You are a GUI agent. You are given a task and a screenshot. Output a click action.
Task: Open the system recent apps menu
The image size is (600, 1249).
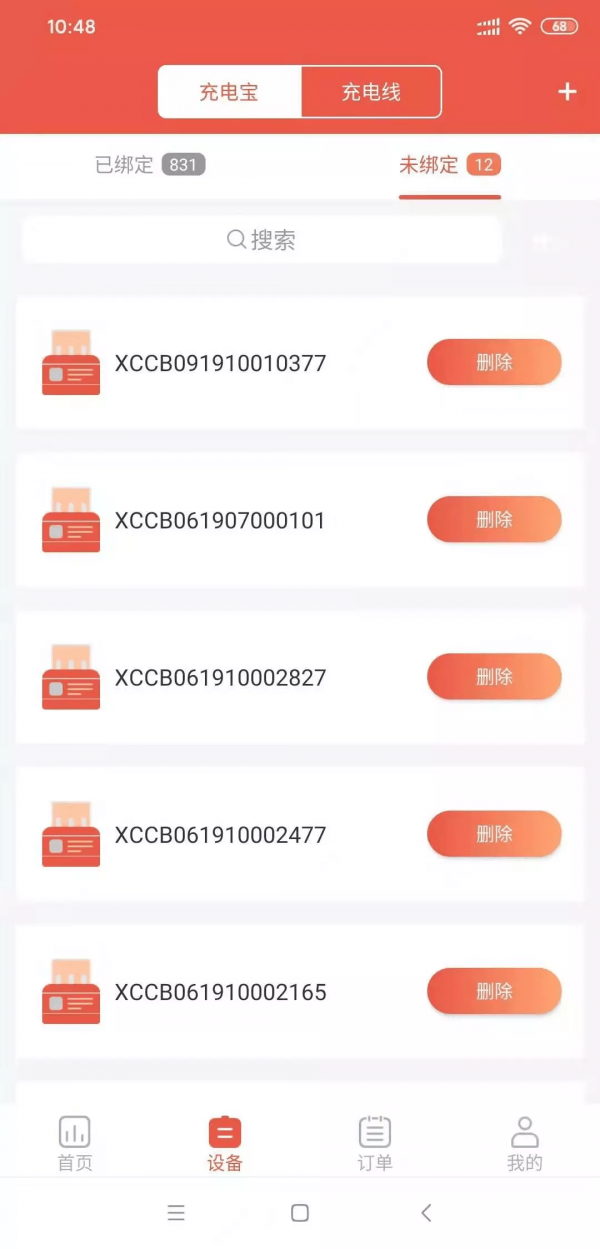click(176, 1213)
